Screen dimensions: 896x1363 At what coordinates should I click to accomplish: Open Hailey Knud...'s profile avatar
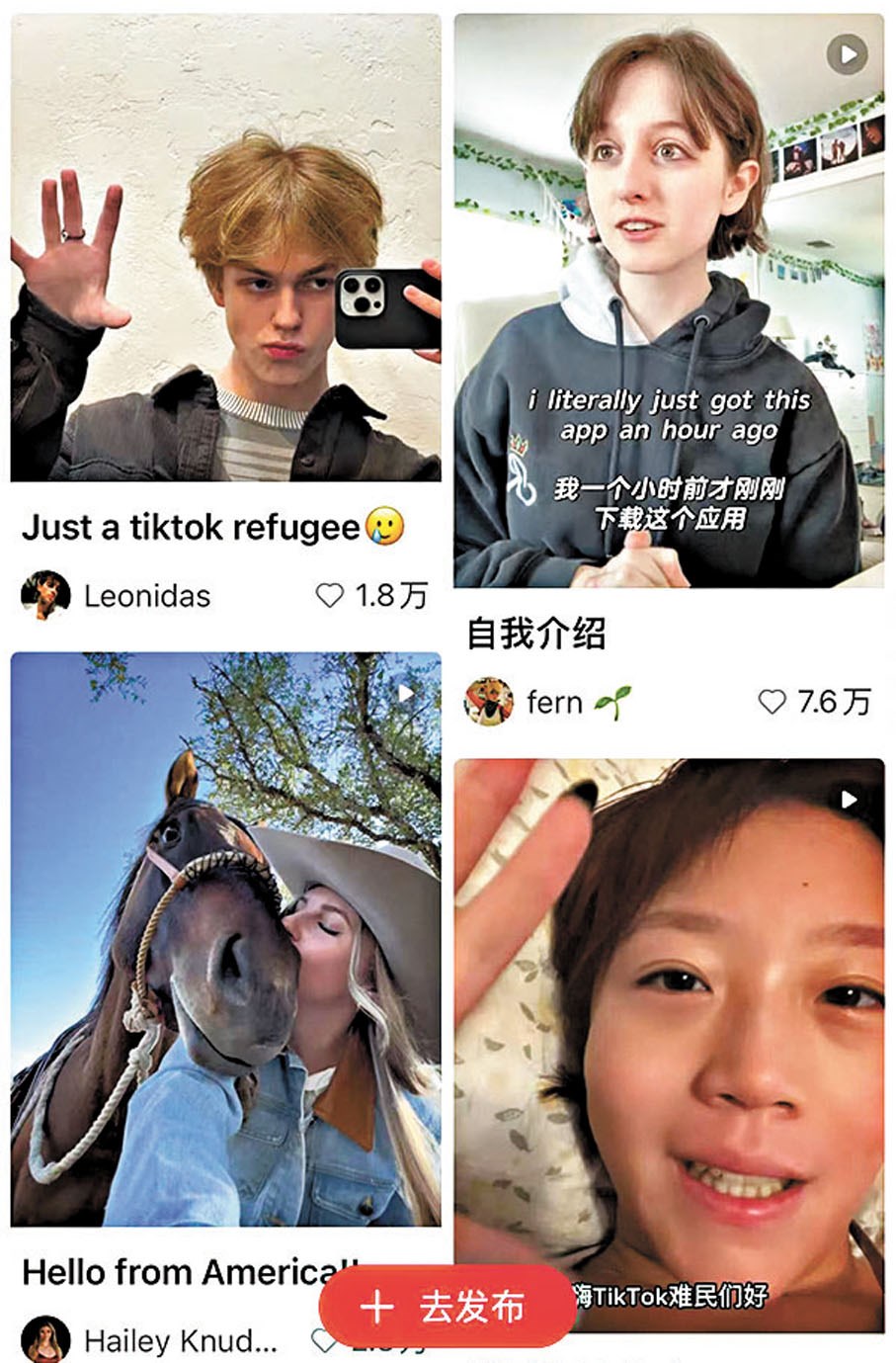tap(45, 1340)
